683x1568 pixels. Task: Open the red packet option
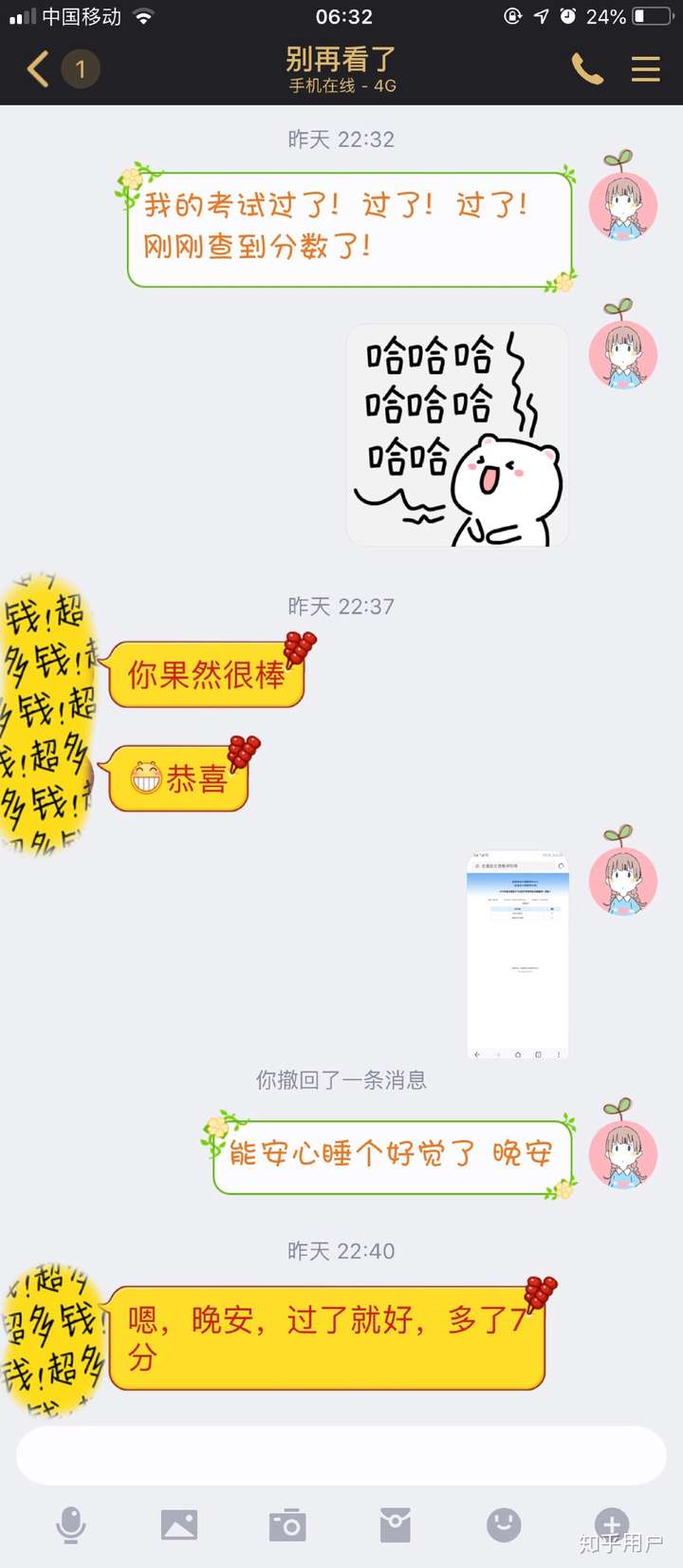point(396,1525)
